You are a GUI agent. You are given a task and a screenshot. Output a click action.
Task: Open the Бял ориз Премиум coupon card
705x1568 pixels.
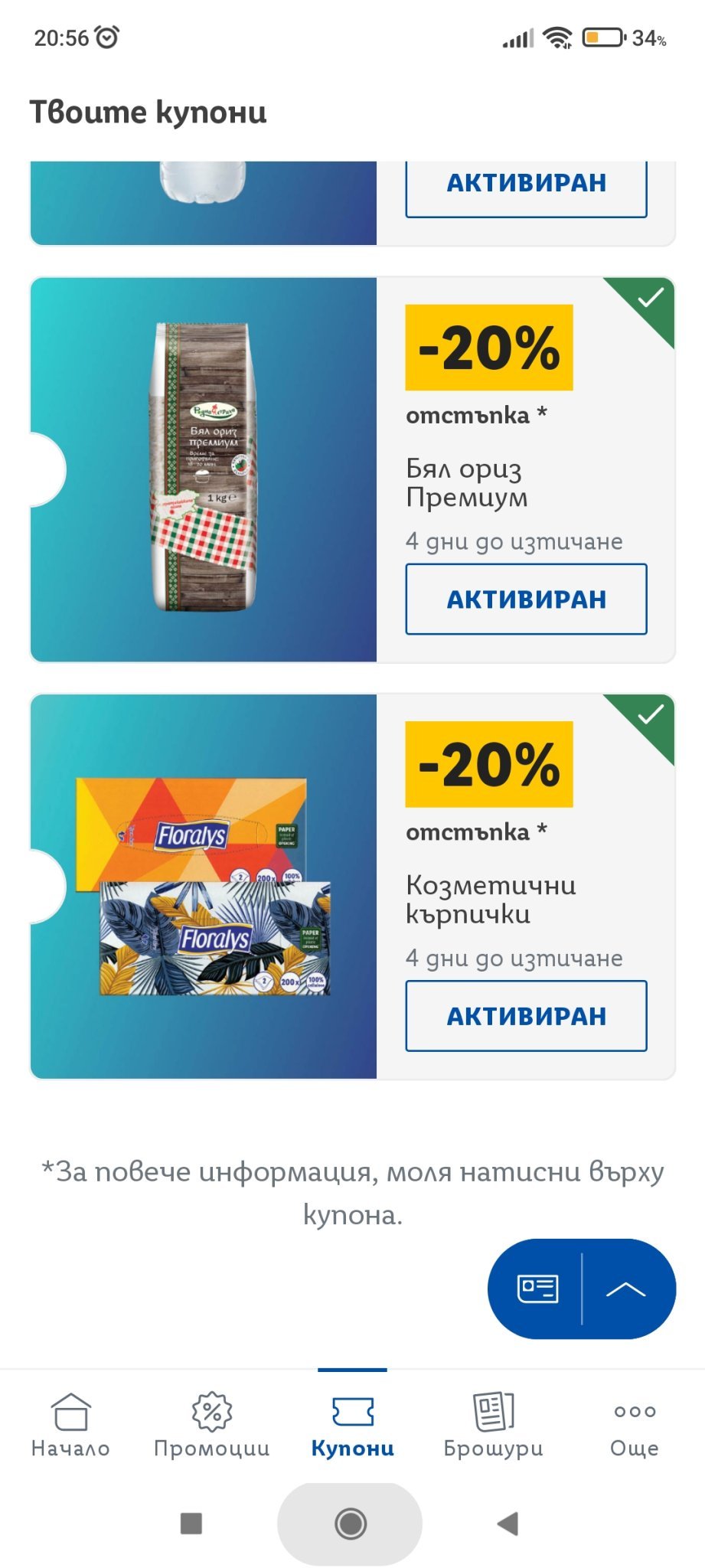coord(204,469)
